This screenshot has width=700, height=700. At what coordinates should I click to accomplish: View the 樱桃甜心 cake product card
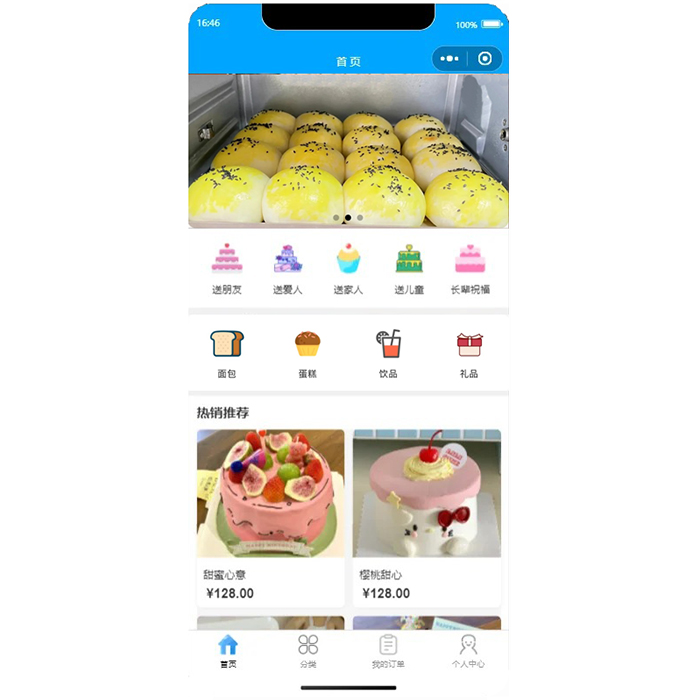(427, 517)
